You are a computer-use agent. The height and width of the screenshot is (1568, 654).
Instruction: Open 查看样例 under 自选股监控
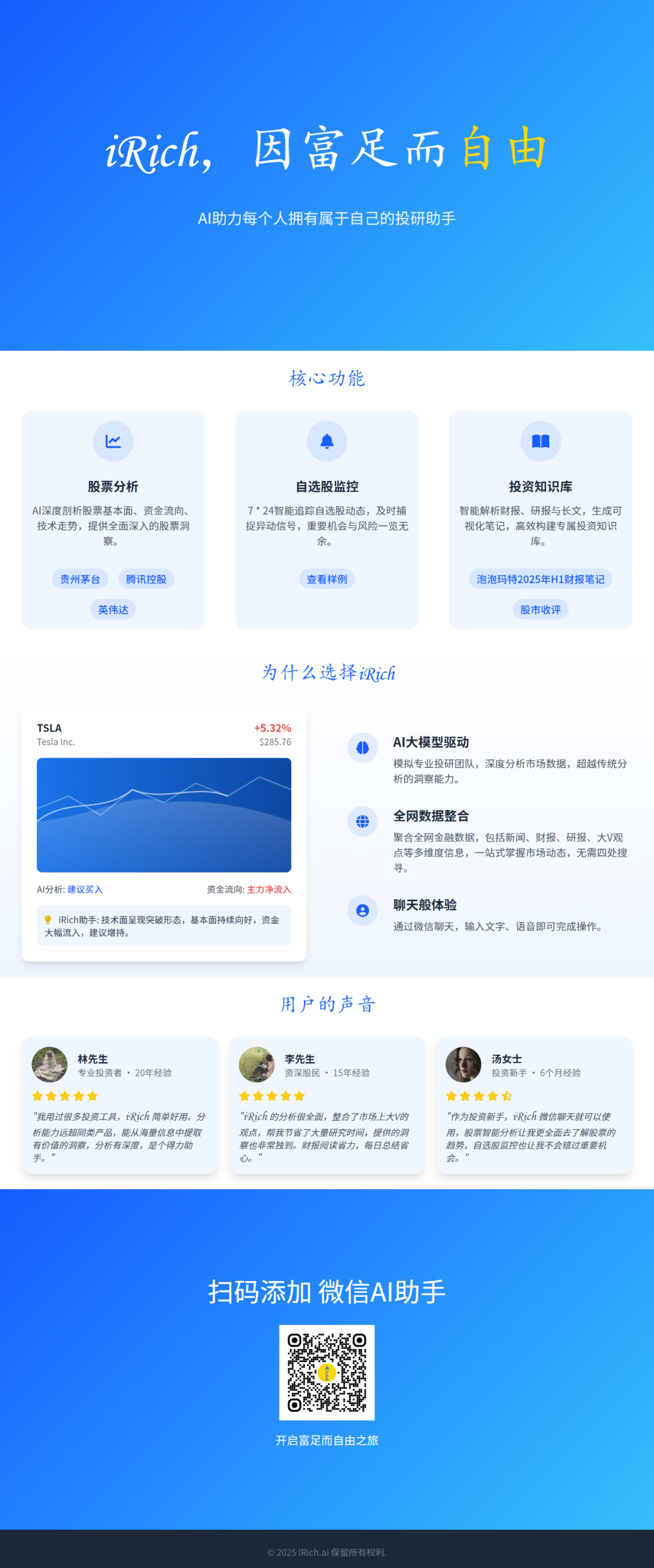[327, 579]
